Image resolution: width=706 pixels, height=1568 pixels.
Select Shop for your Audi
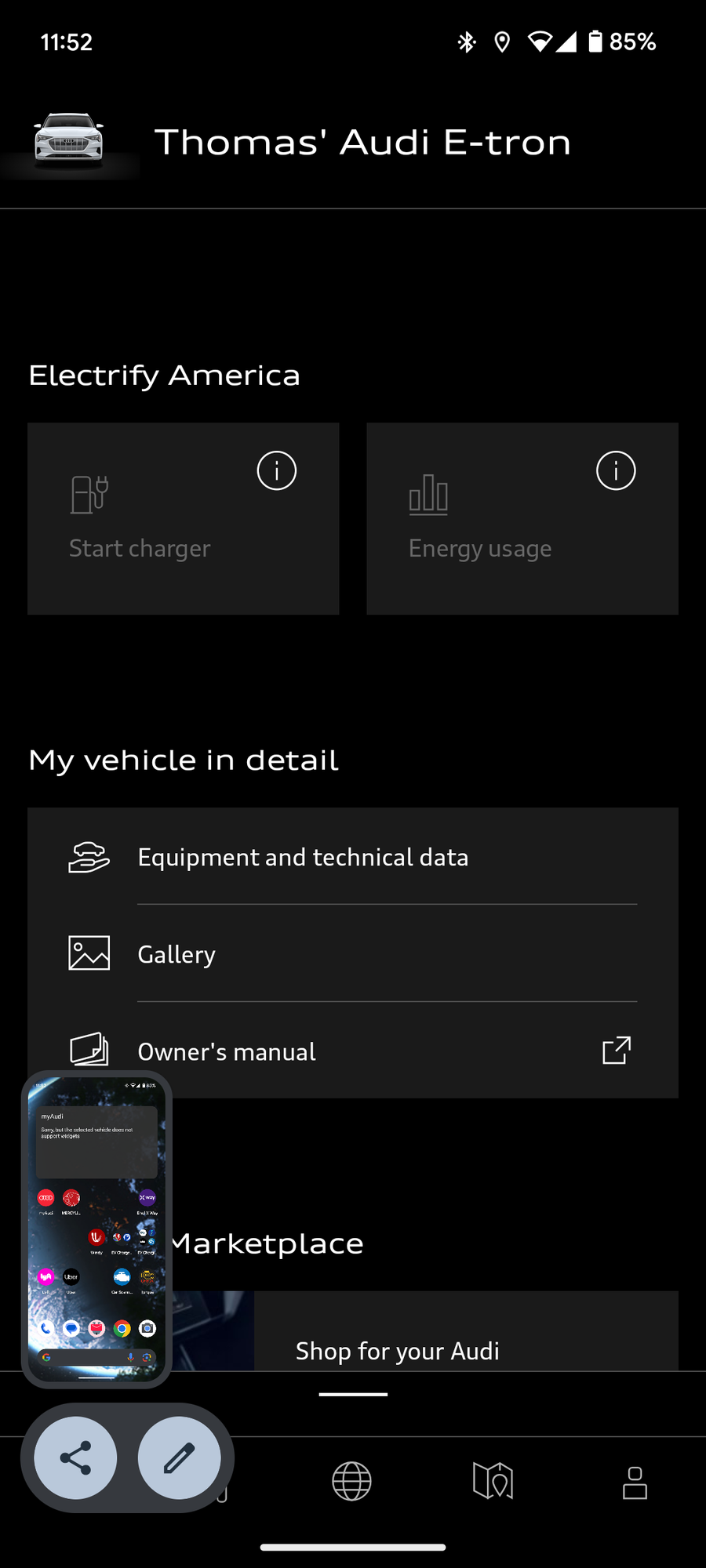(x=397, y=1350)
